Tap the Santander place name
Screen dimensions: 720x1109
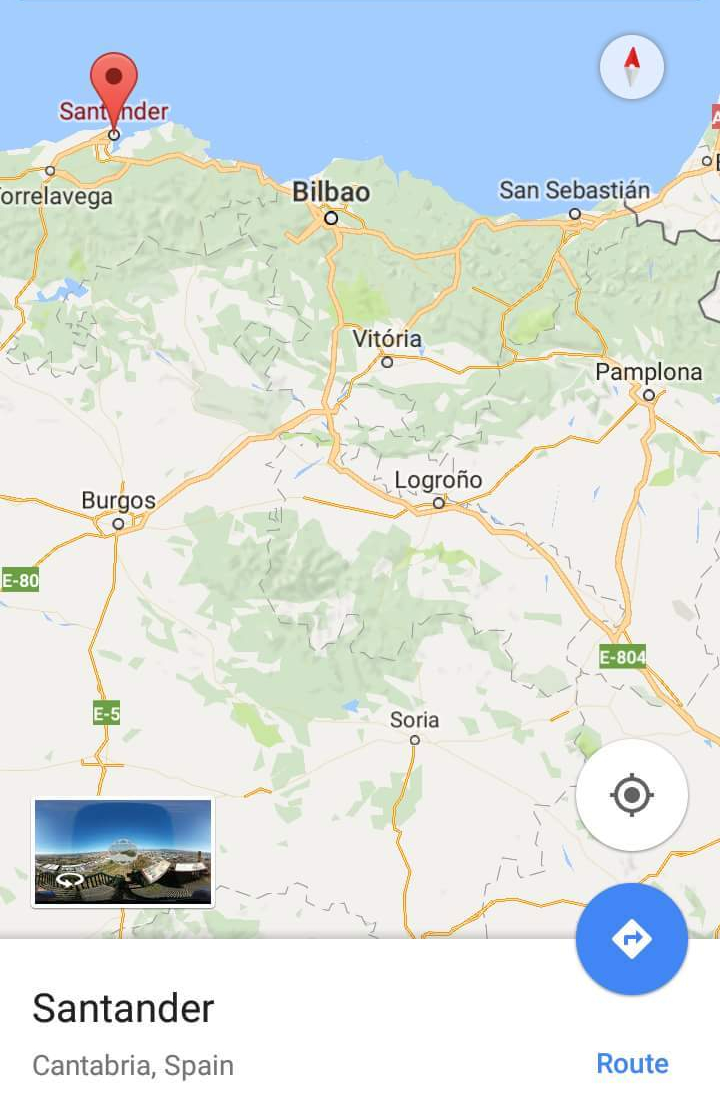click(121, 1009)
